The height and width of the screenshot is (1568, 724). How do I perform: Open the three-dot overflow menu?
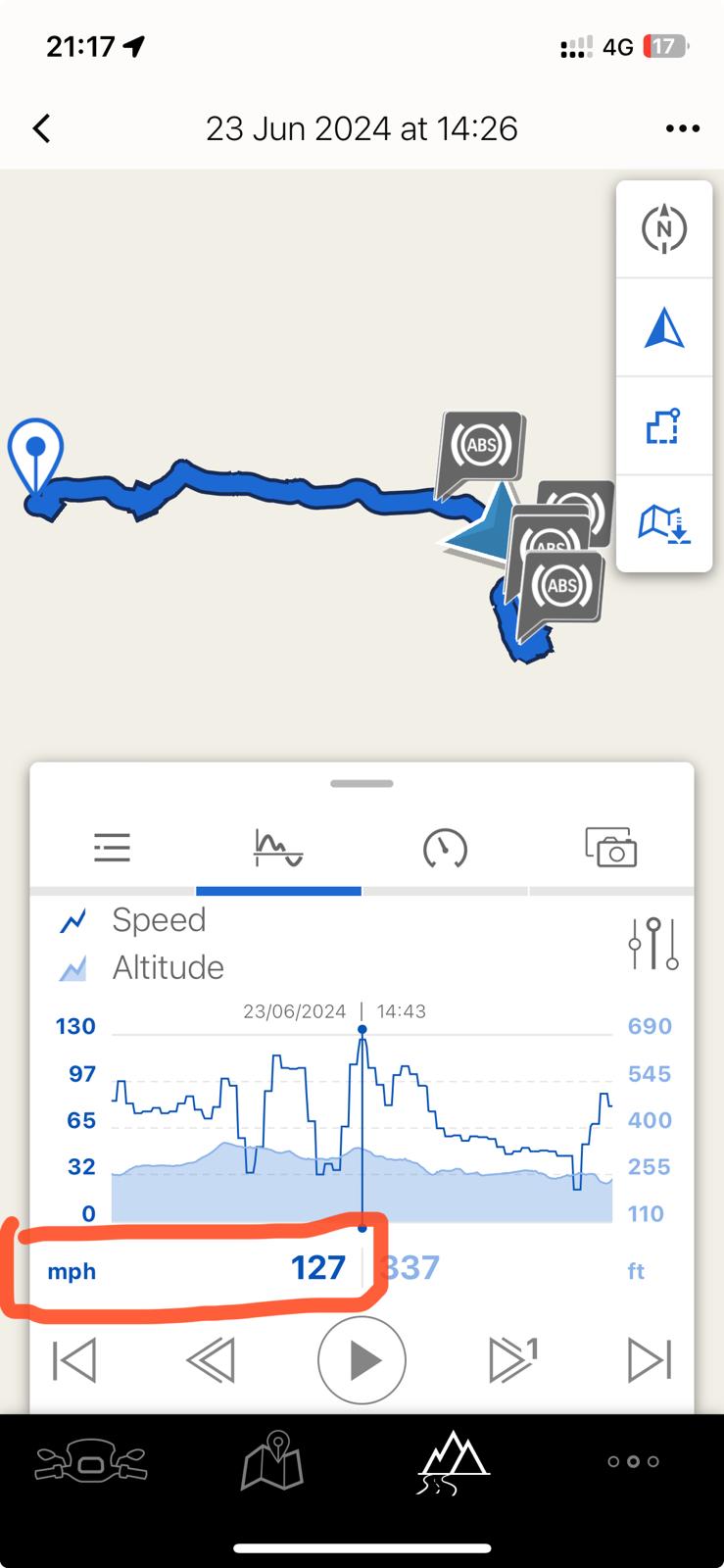pos(683,128)
